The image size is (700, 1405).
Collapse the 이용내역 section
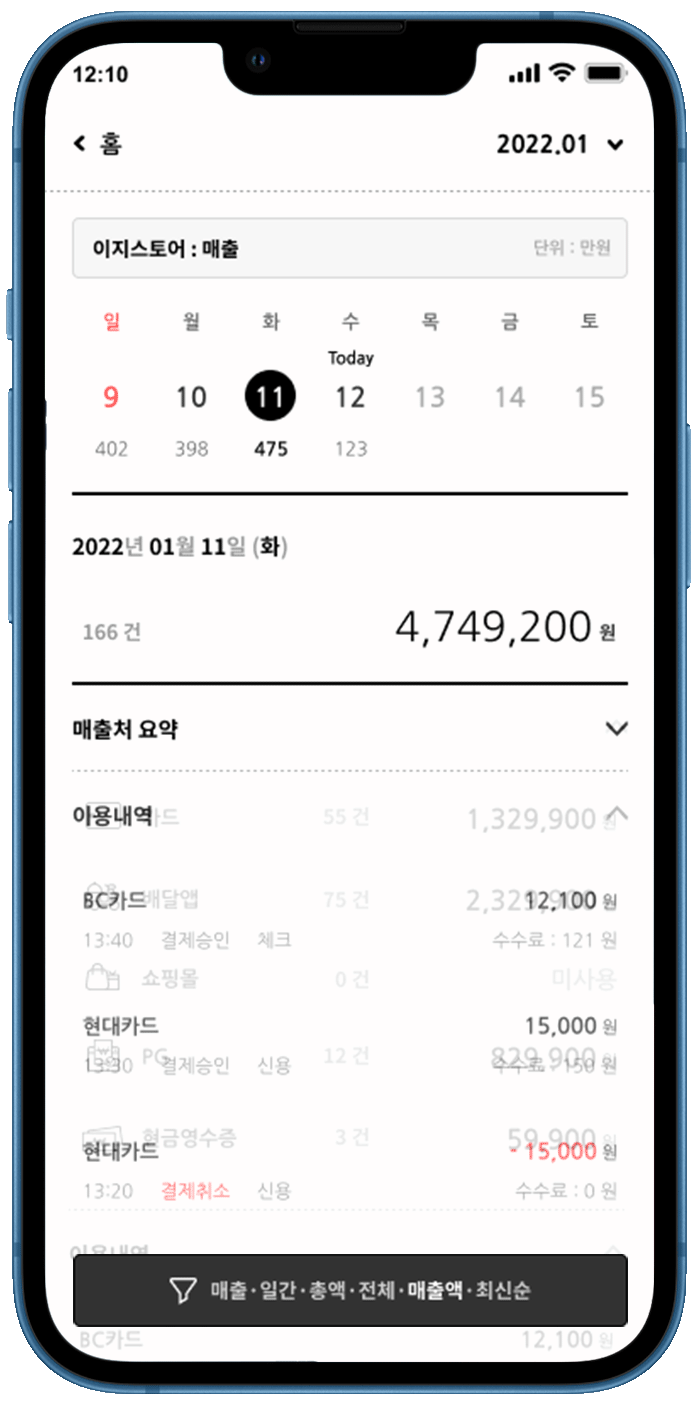617,813
